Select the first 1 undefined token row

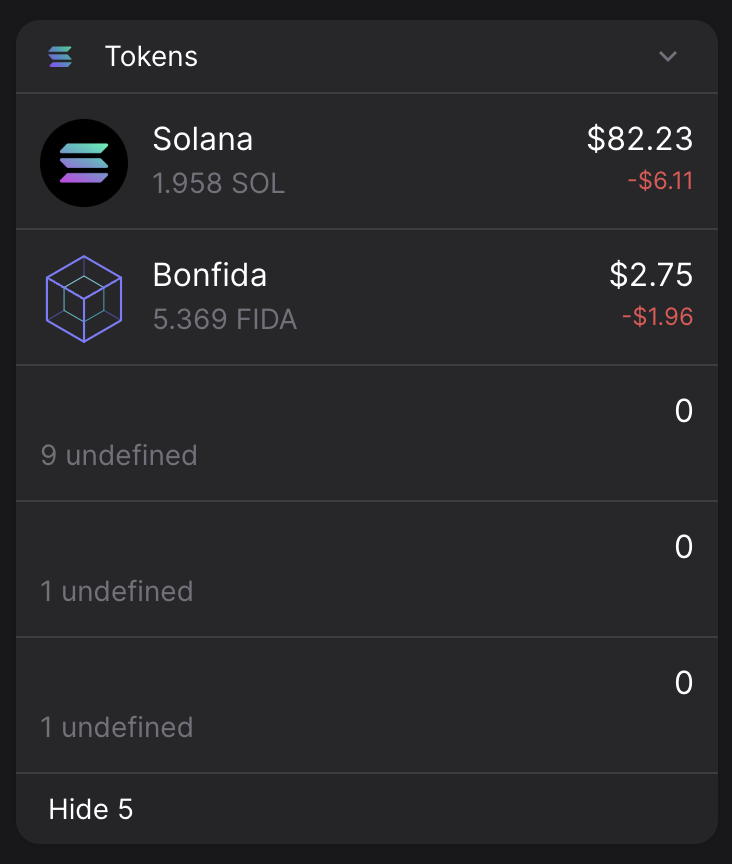click(x=366, y=568)
